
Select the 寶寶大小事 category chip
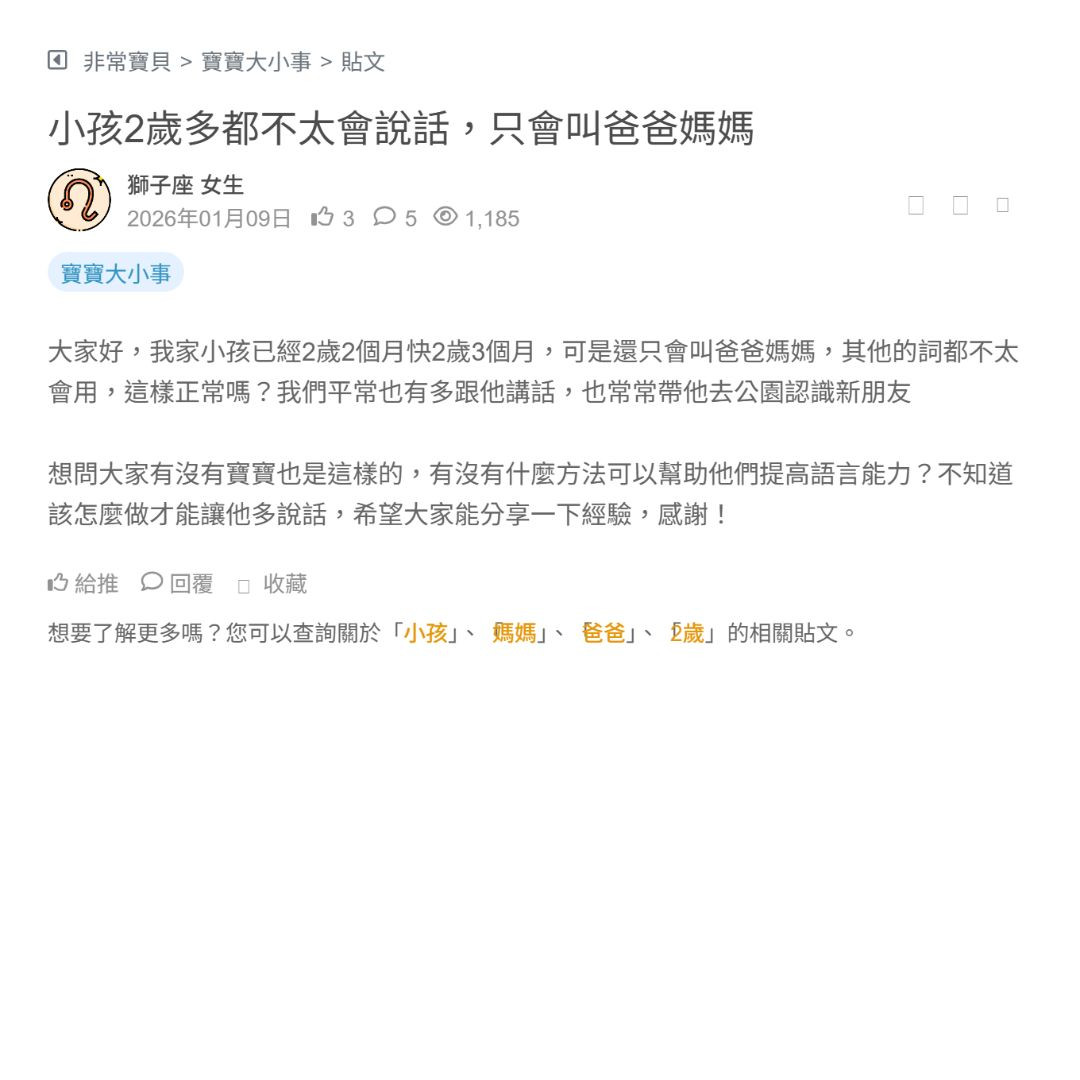point(116,273)
